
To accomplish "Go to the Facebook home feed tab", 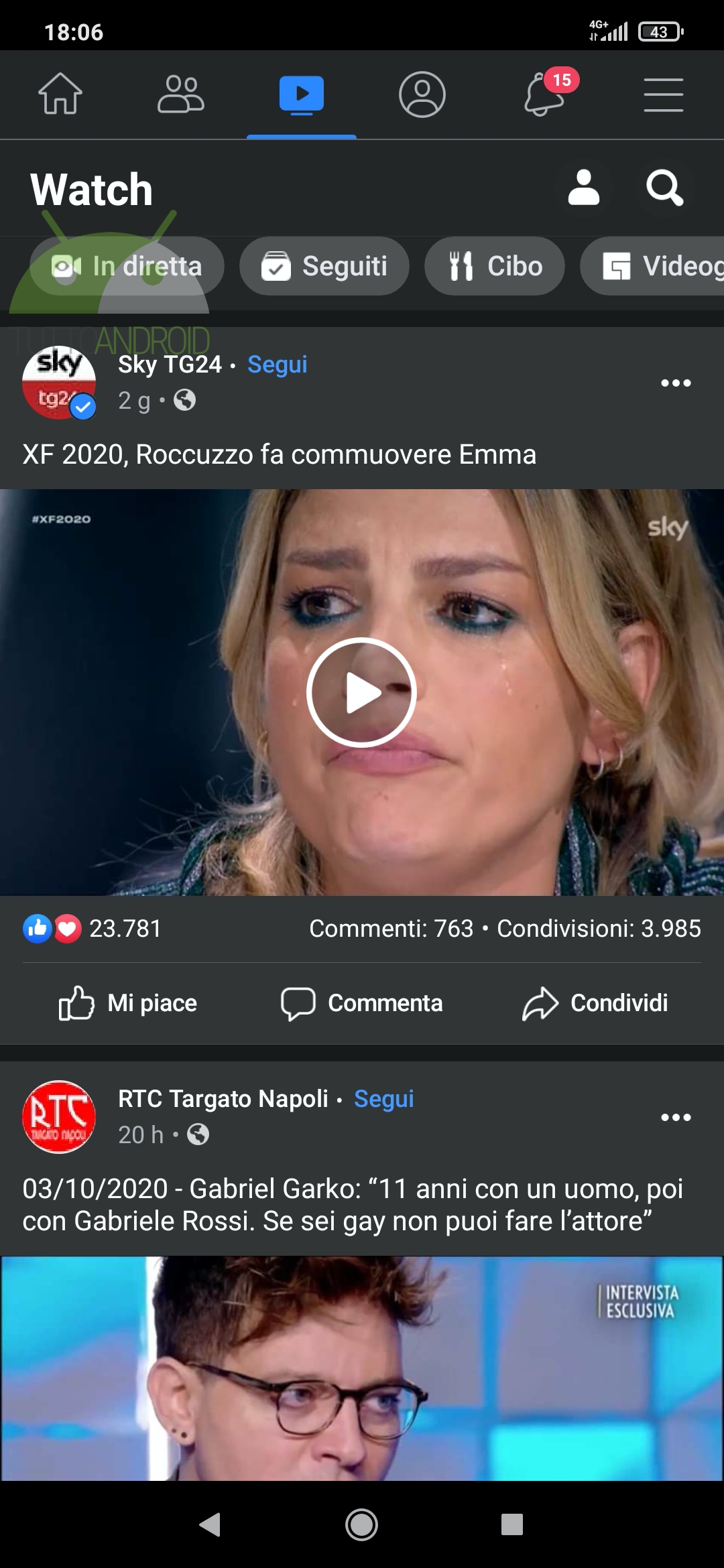I will (60, 94).
